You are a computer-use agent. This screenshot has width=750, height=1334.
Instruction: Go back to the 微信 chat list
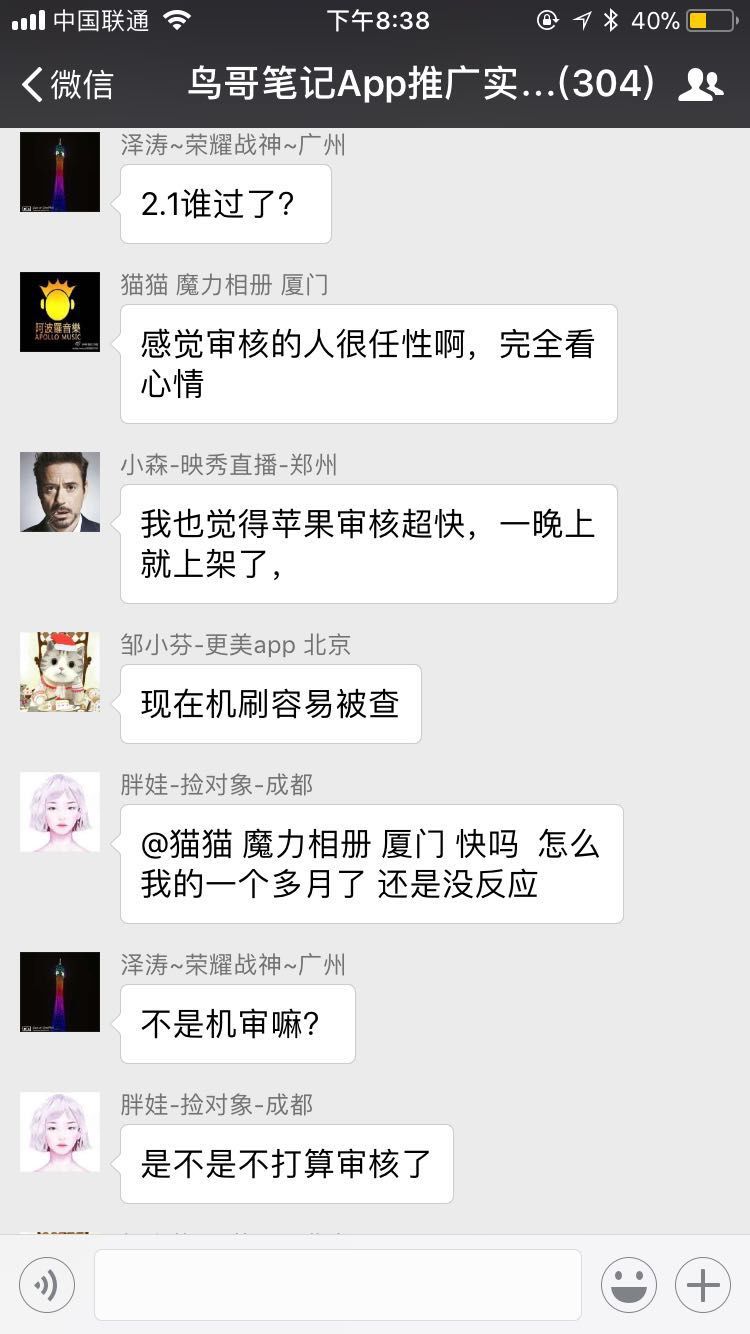click(67, 85)
